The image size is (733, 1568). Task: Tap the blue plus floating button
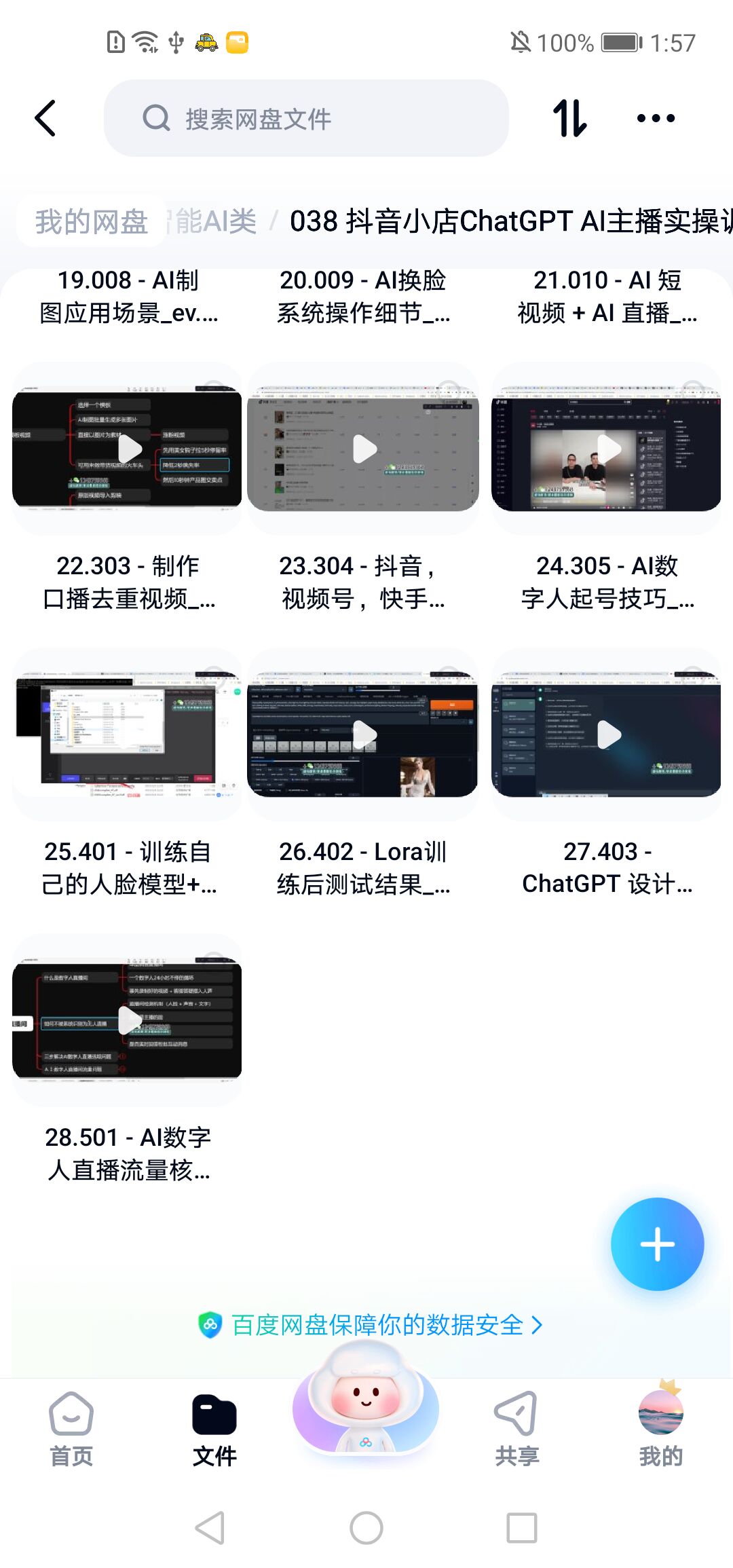(x=657, y=1244)
